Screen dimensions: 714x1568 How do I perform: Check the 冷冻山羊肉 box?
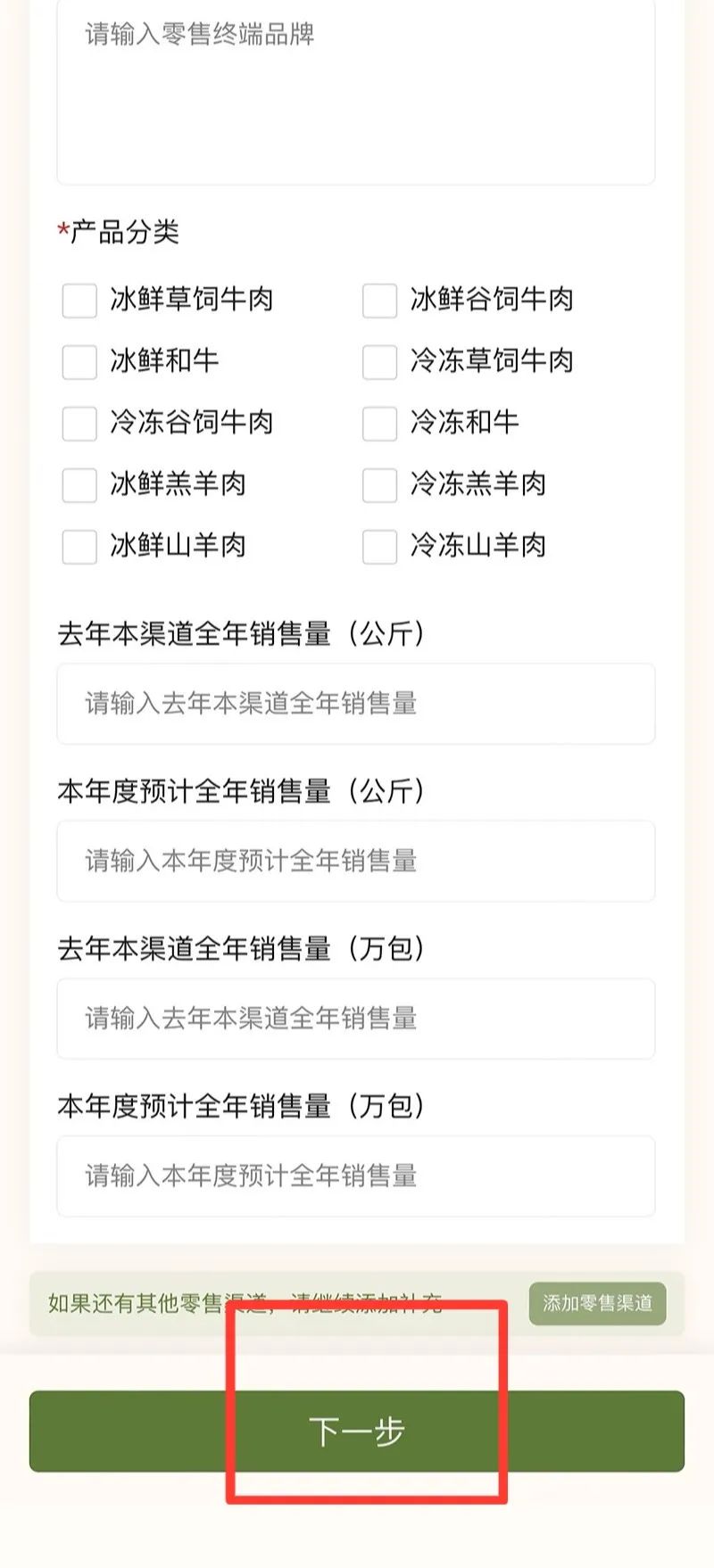(x=379, y=547)
